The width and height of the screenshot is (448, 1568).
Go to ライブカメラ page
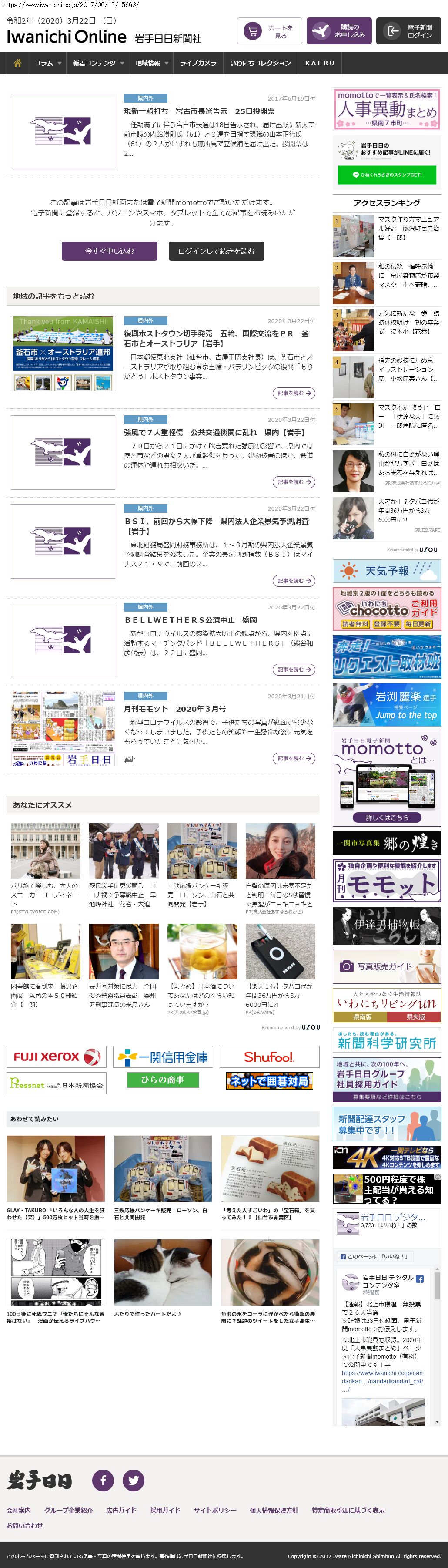pos(197,63)
